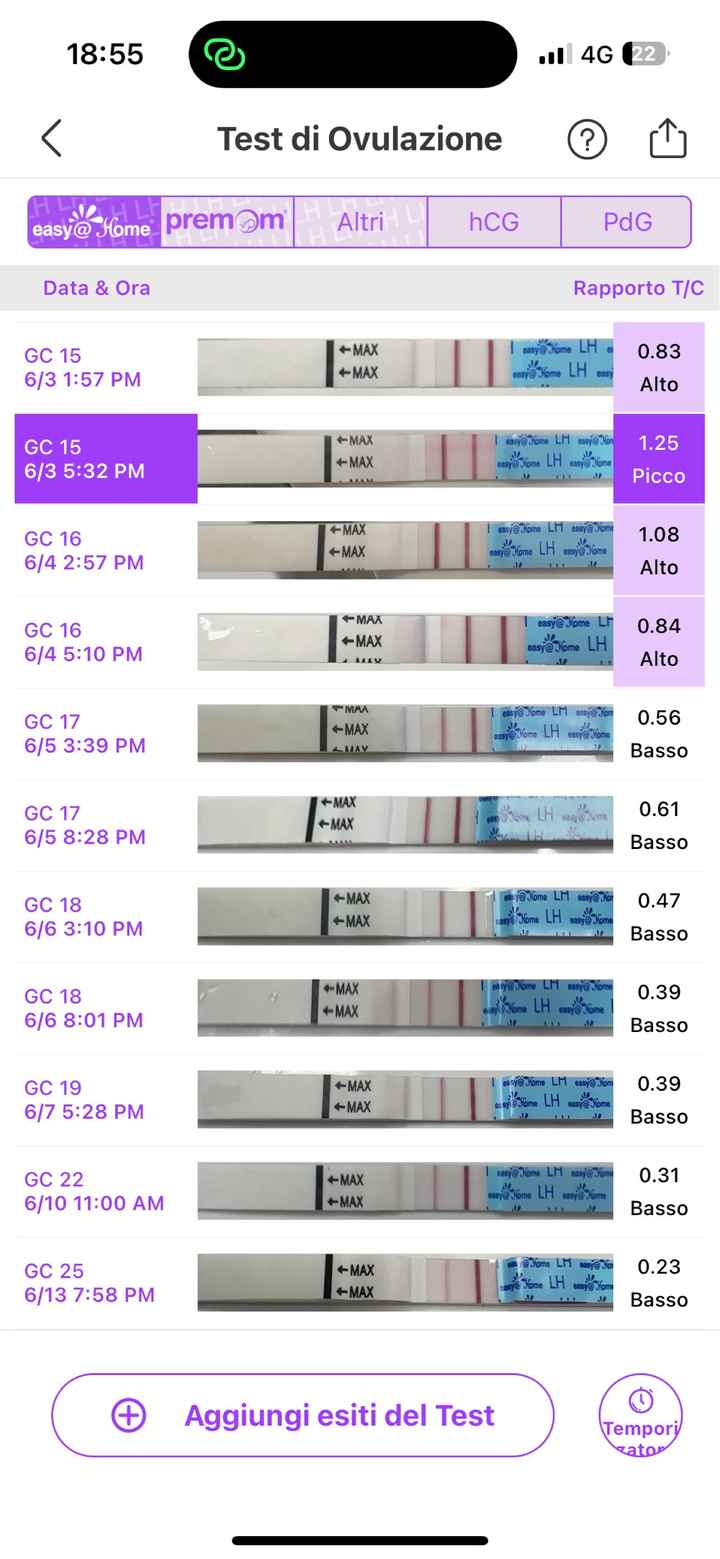Share the ovulation test results
The height and width of the screenshot is (1559, 720).
tap(667, 139)
